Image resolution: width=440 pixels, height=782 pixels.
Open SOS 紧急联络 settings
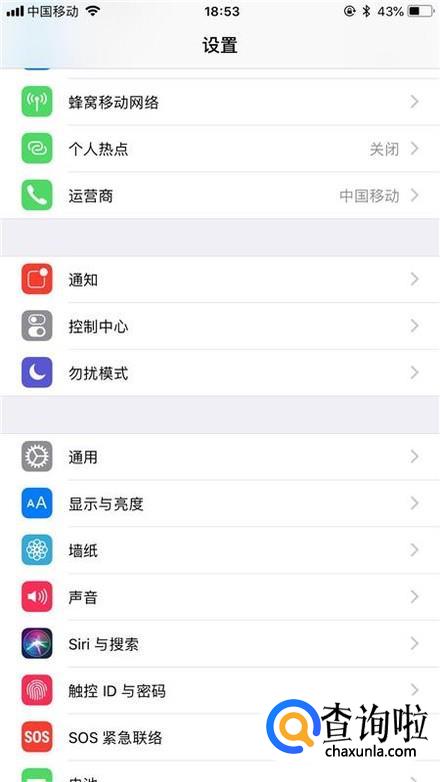220,737
